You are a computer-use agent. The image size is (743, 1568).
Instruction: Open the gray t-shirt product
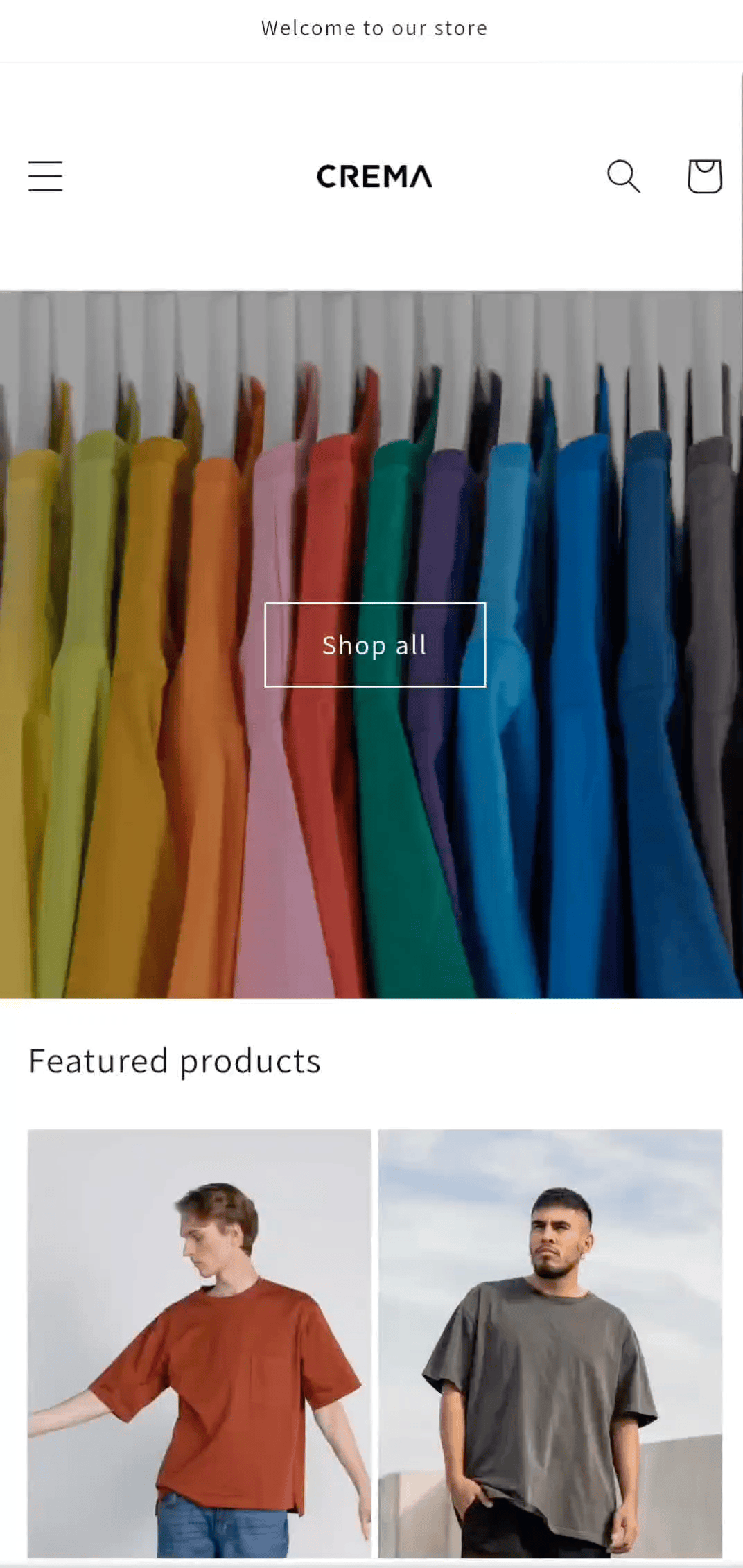point(550,1345)
